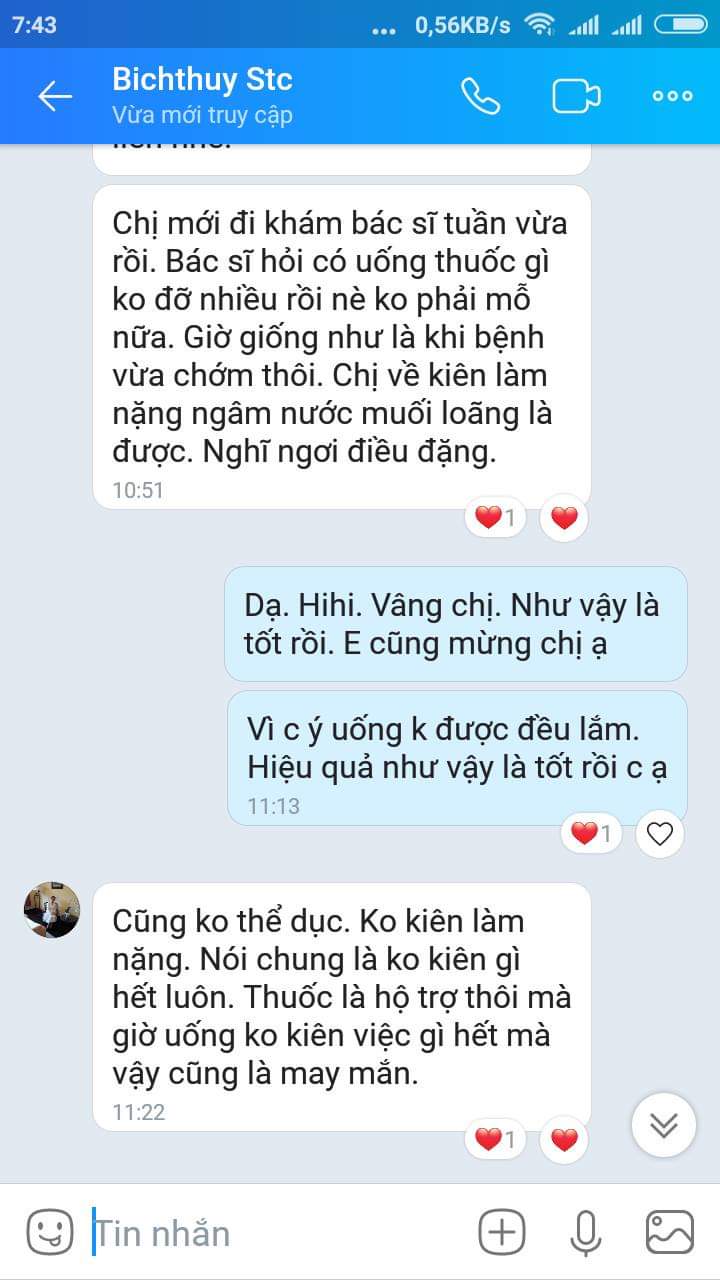The width and height of the screenshot is (720, 1280).
Task: Attach a photo from gallery
Action: pyautogui.click(x=669, y=1232)
